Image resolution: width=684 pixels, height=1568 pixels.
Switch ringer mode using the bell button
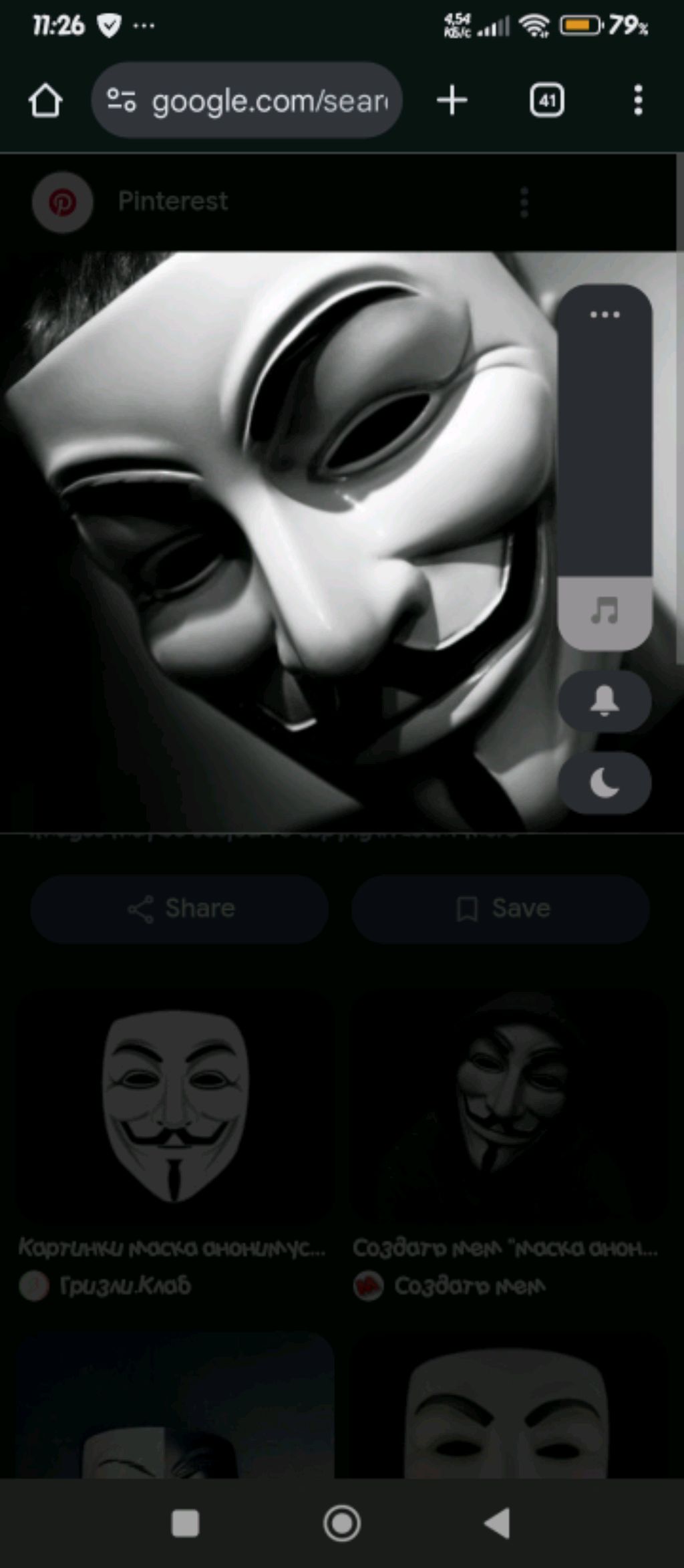pyautogui.click(x=605, y=701)
